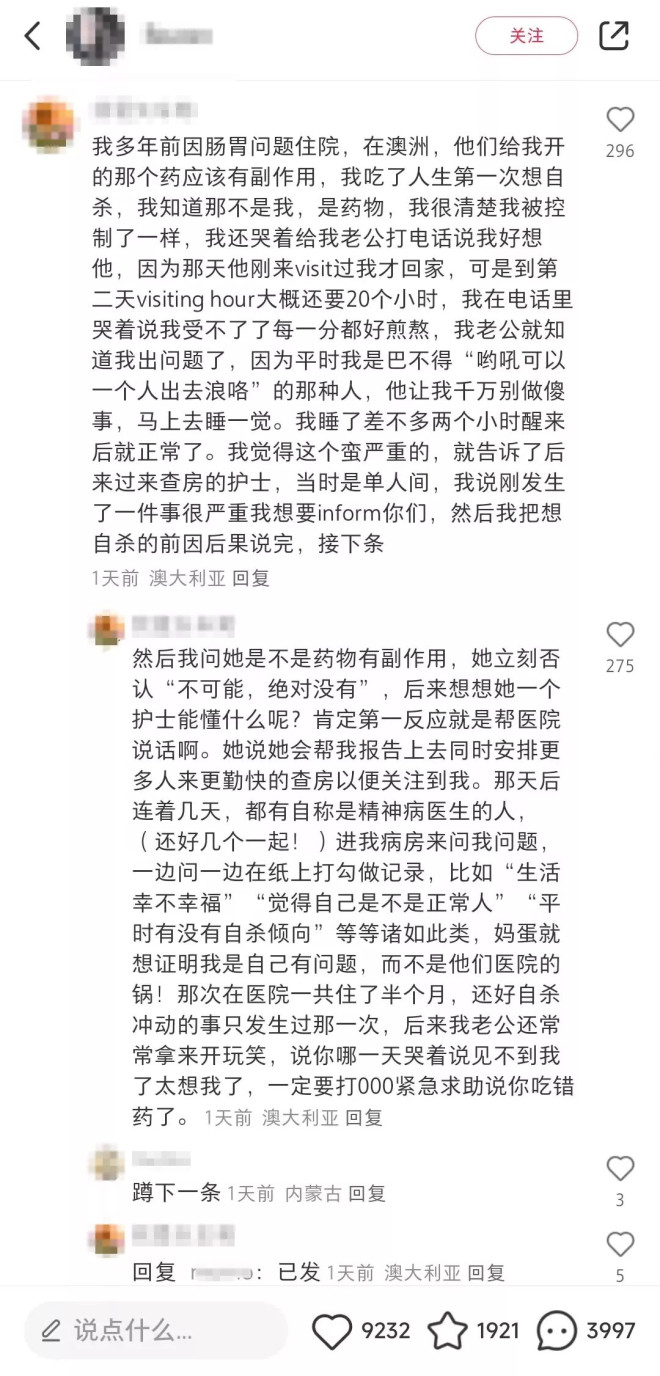Reply to the comment ending 吃错药了
This screenshot has width=660, height=1376.
pyautogui.click(x=364, y=1118)
